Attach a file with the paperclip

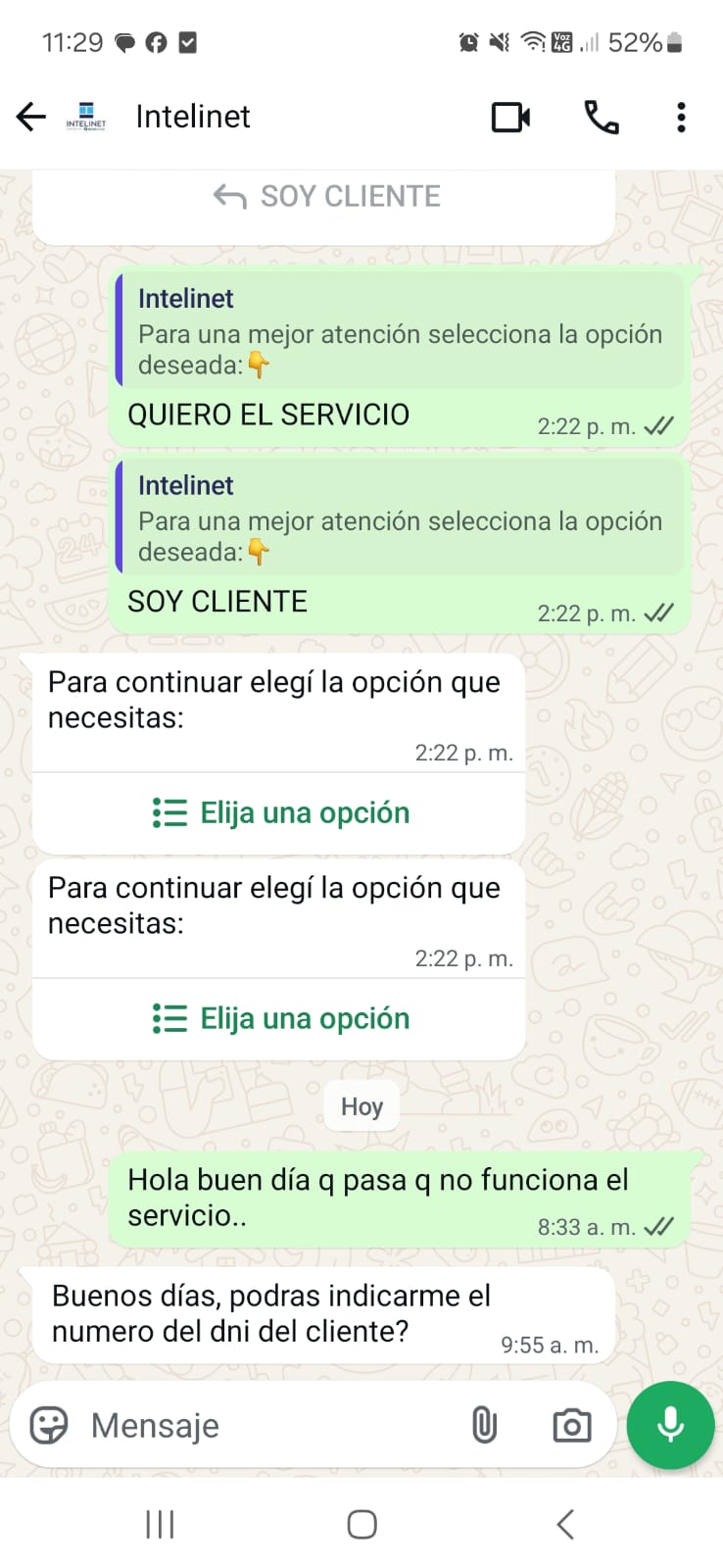click(484, 1425)
